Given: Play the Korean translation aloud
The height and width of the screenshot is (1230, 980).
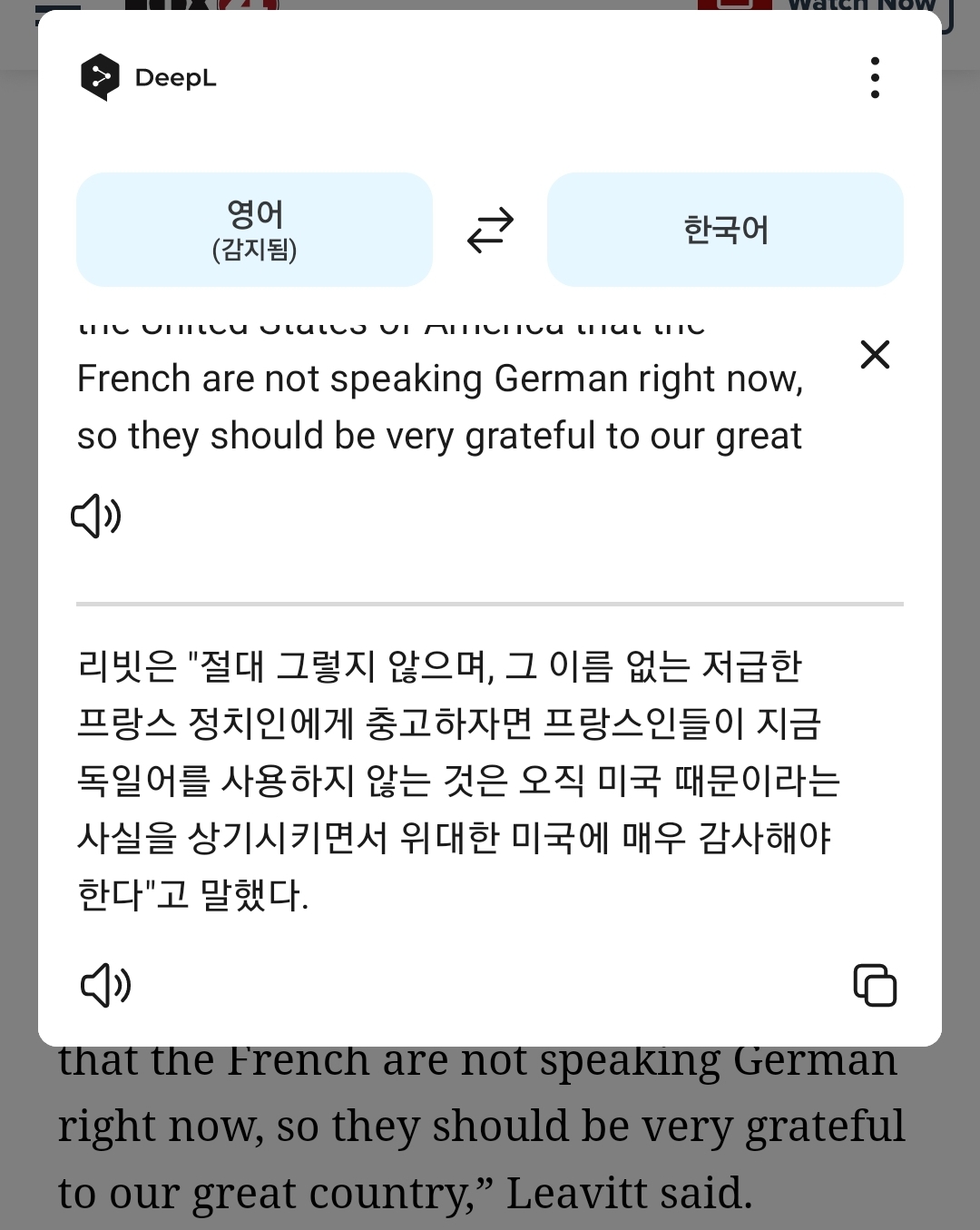Looking at the screenshot, I should tap(106, 985).
